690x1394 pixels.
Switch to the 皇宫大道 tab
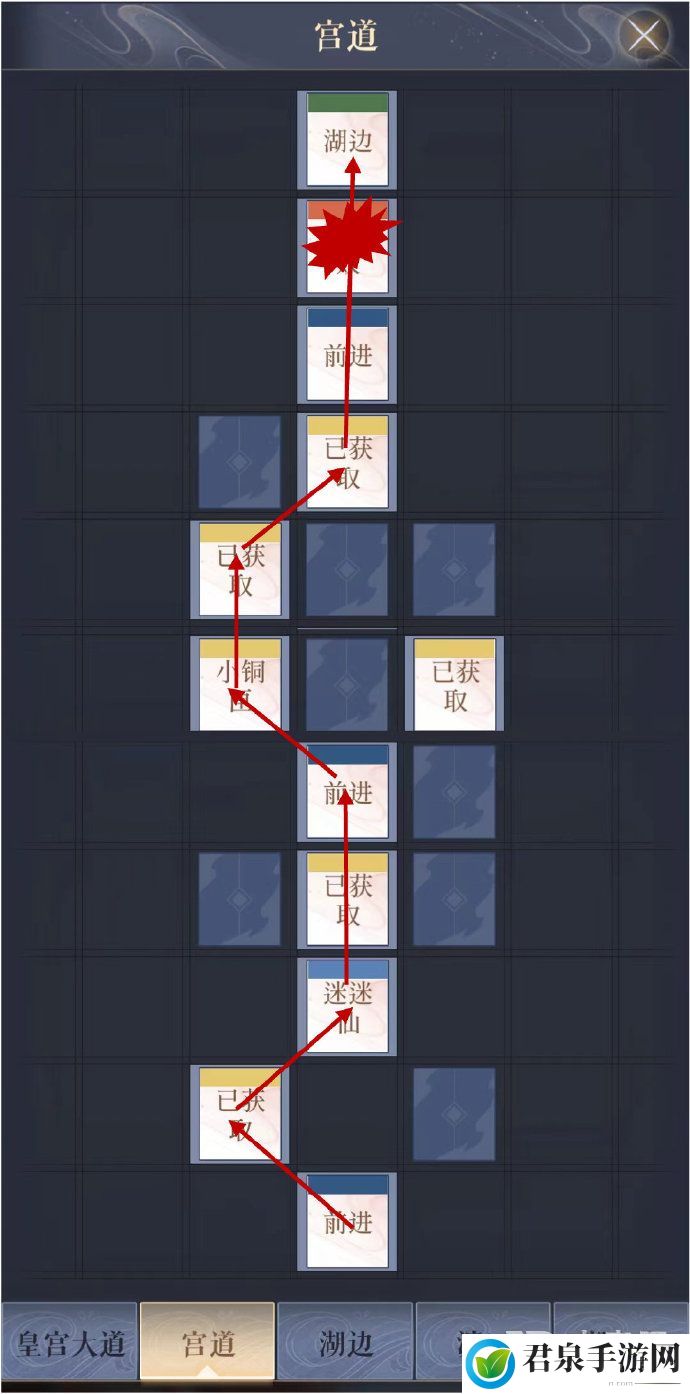[70, 1342]
